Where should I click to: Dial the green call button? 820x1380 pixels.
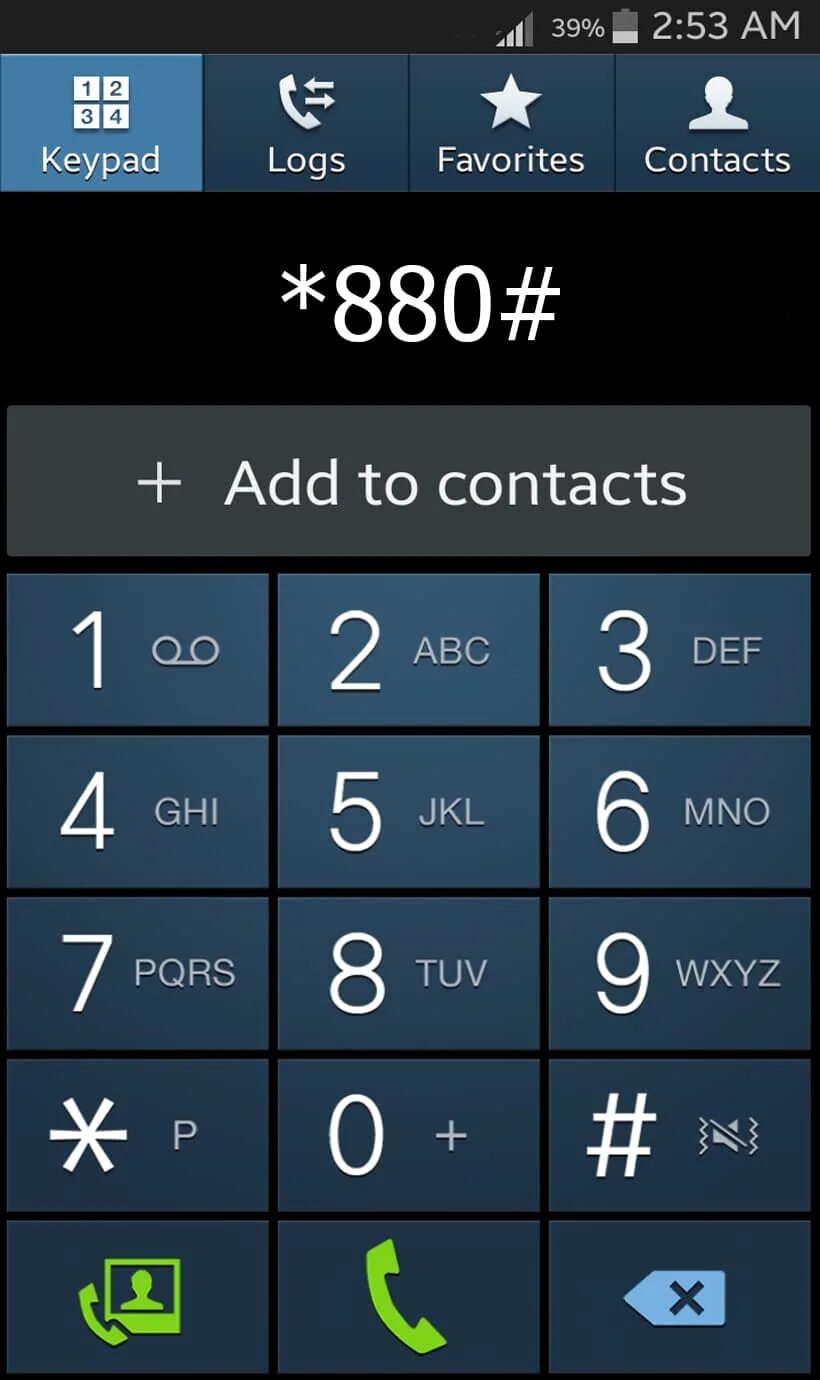[x=408, y=1296]
